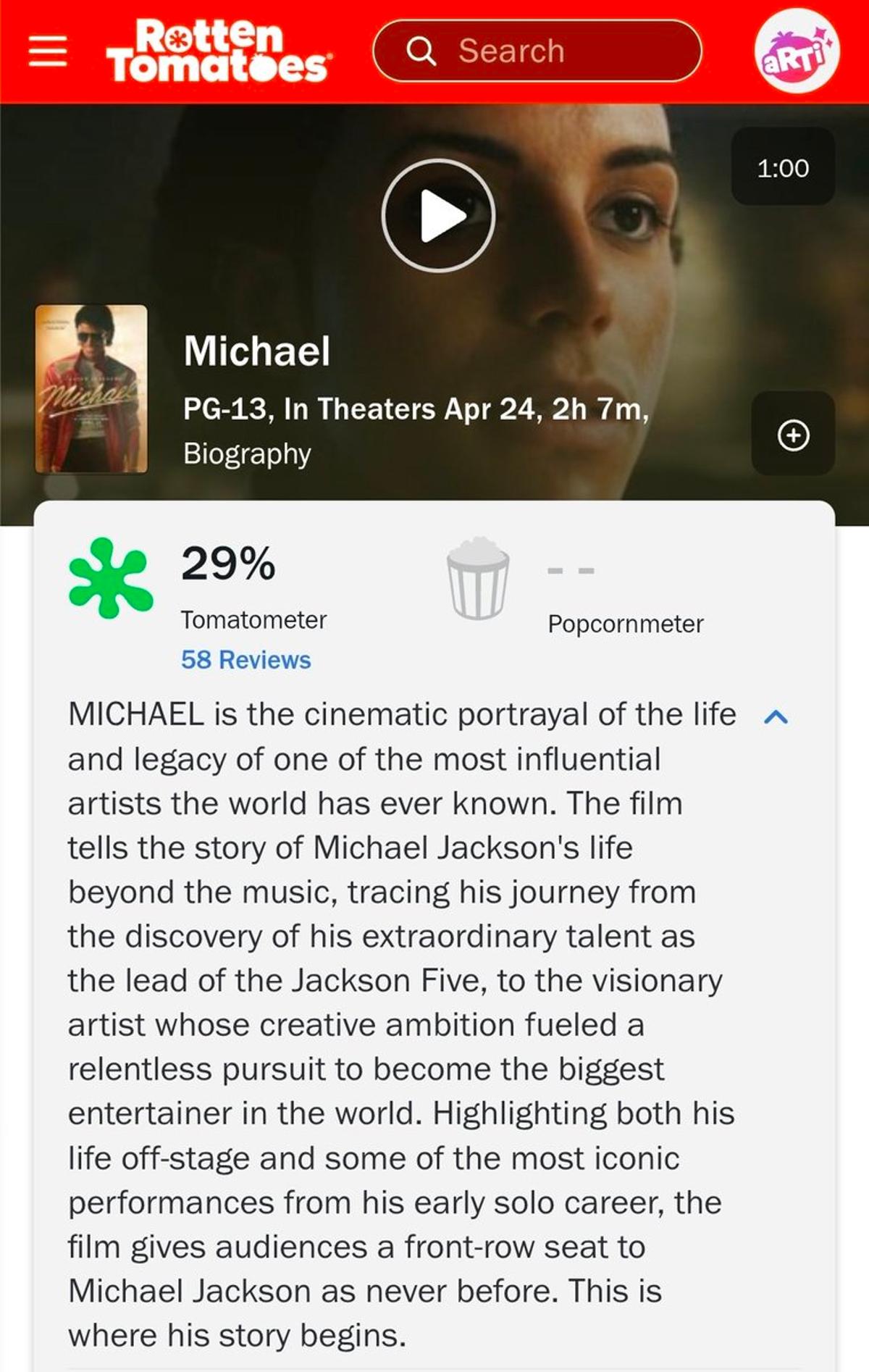
Task: Collapse the movie synopsis text
Action: click(776, 716)
